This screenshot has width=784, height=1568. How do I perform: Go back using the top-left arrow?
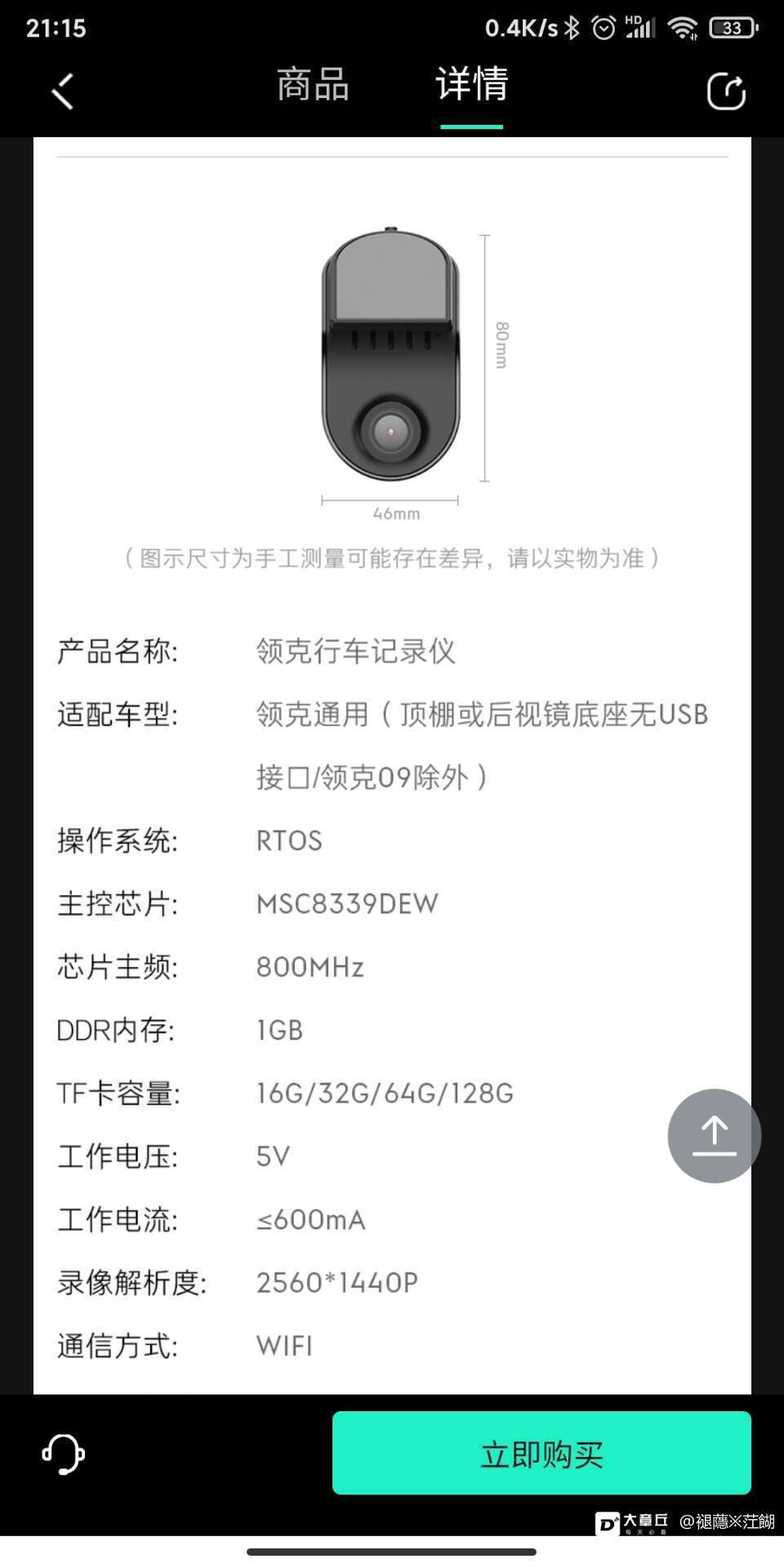pos(63,90)
